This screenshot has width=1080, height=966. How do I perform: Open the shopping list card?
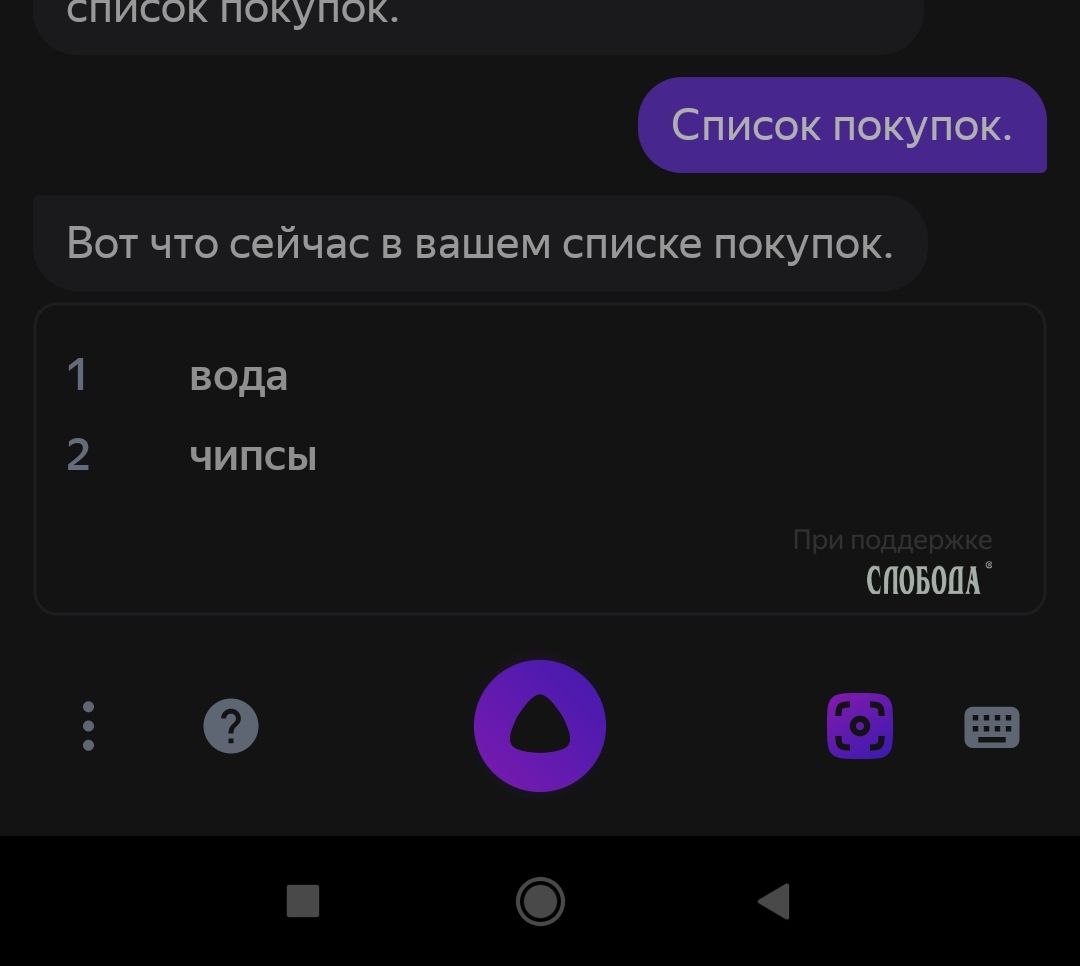[x=540, y=458]
